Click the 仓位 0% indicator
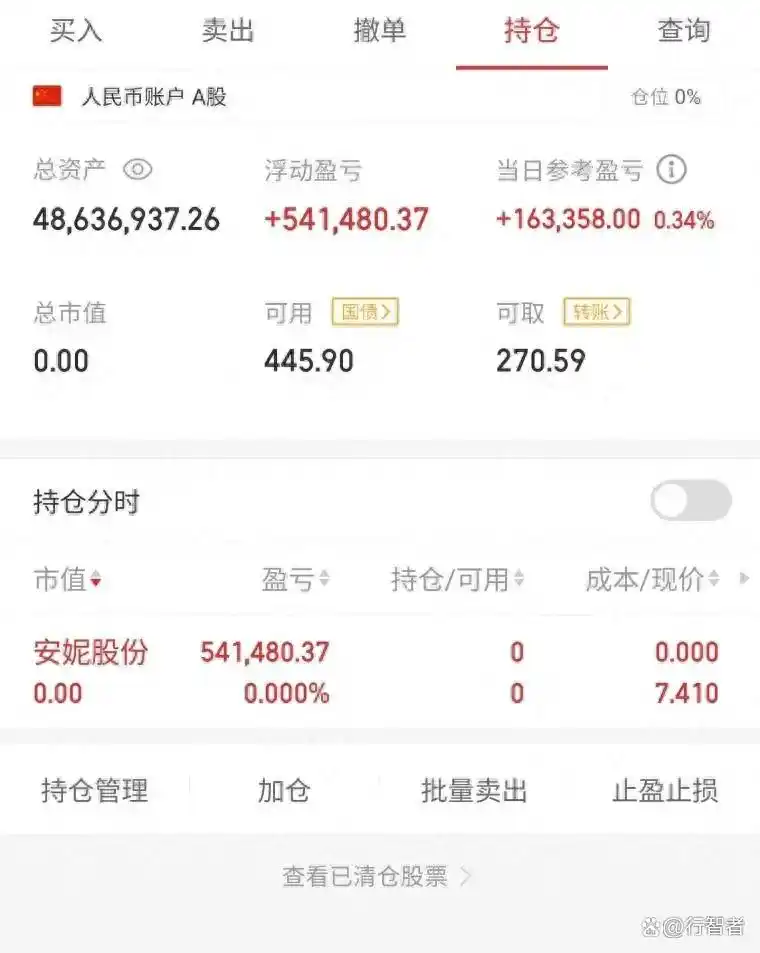 click(665, 97)
